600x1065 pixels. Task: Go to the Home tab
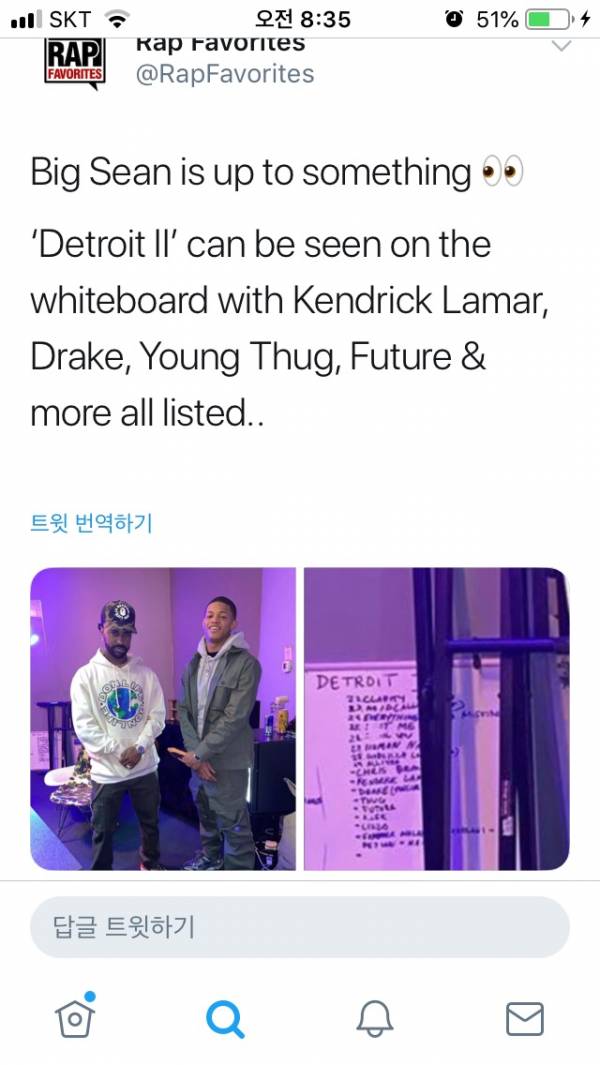point(74,1018)
